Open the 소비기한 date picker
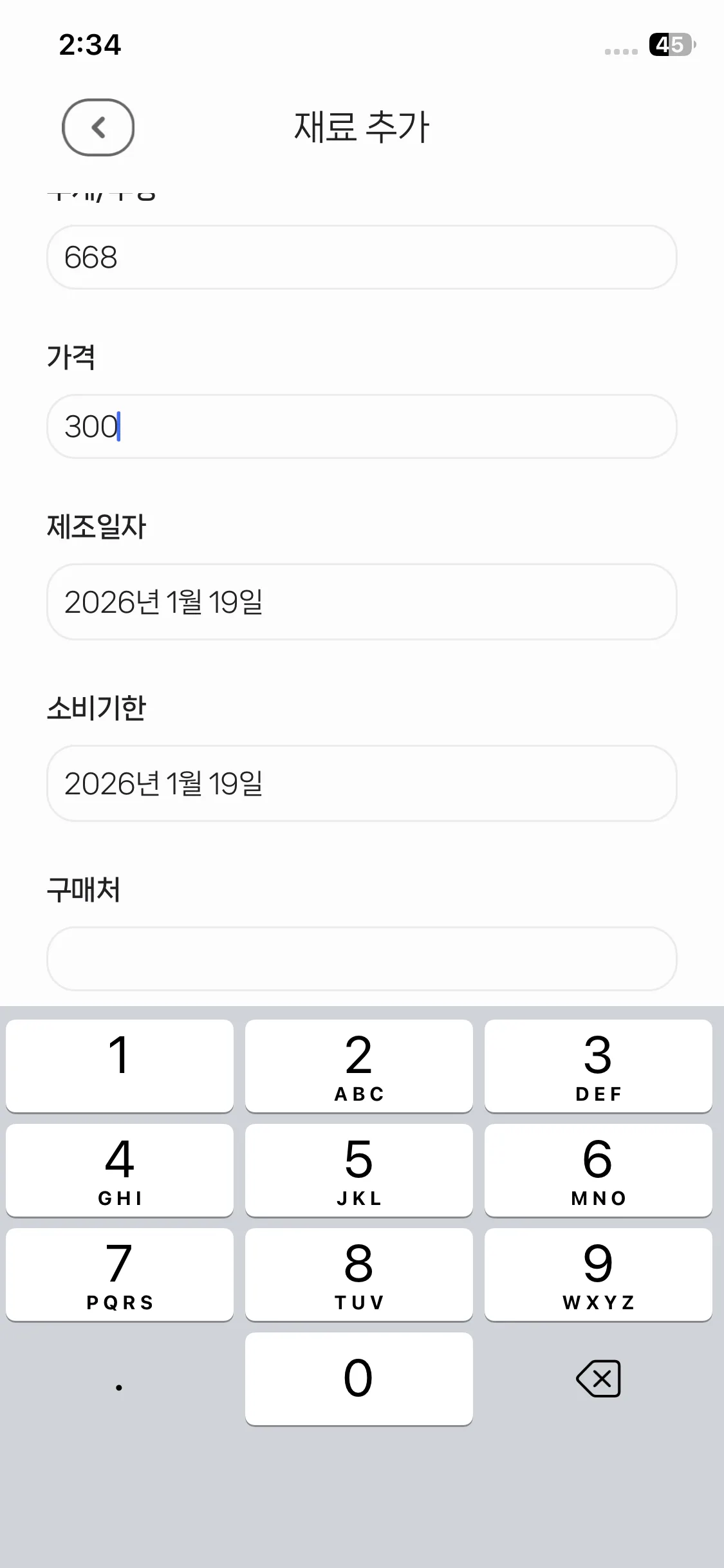The height and width of the screenshot is (1568, 724). tap(361, 783)
